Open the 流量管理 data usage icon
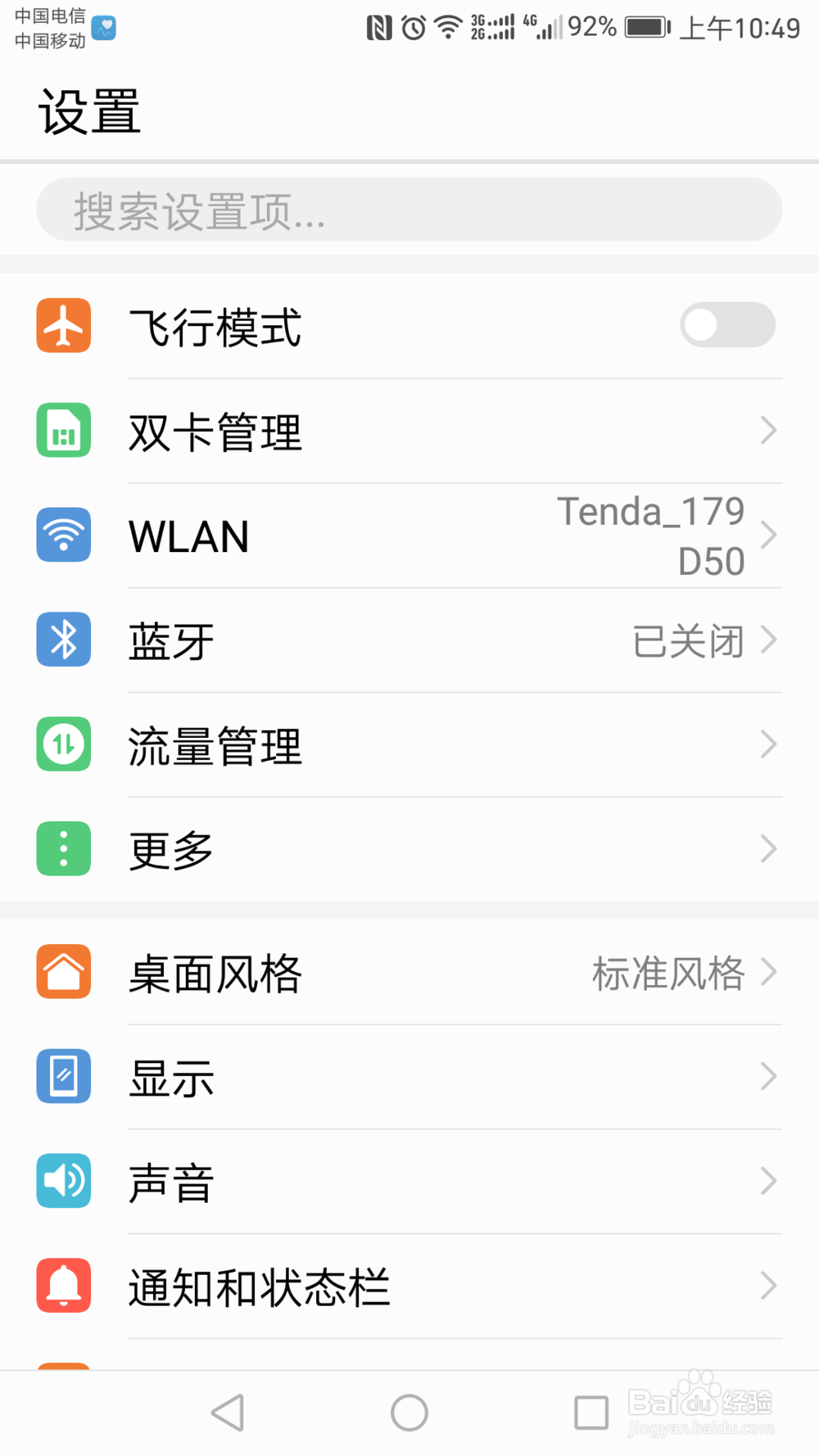 (x=63, y=744)
